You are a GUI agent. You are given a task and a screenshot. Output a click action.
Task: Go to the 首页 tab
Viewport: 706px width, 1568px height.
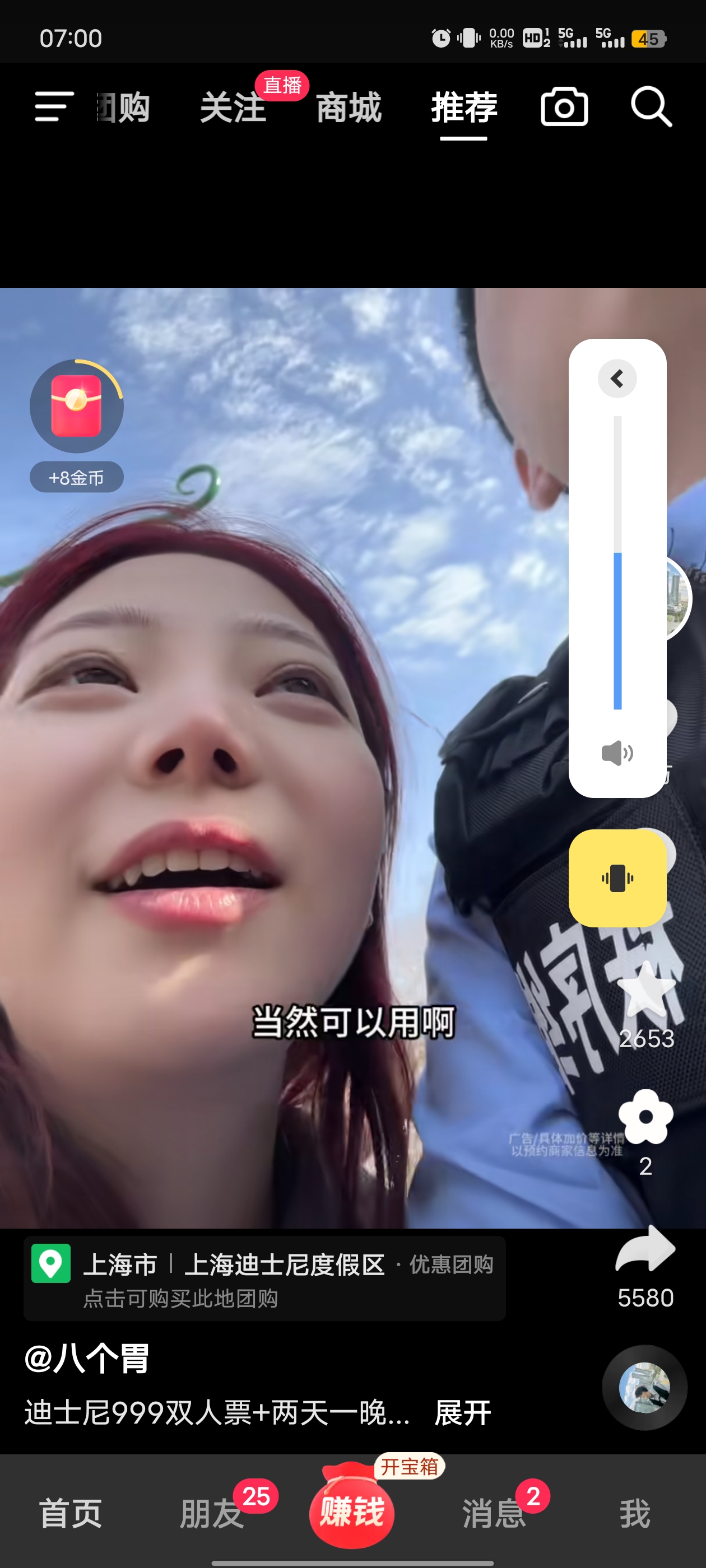coord(71,1513)
